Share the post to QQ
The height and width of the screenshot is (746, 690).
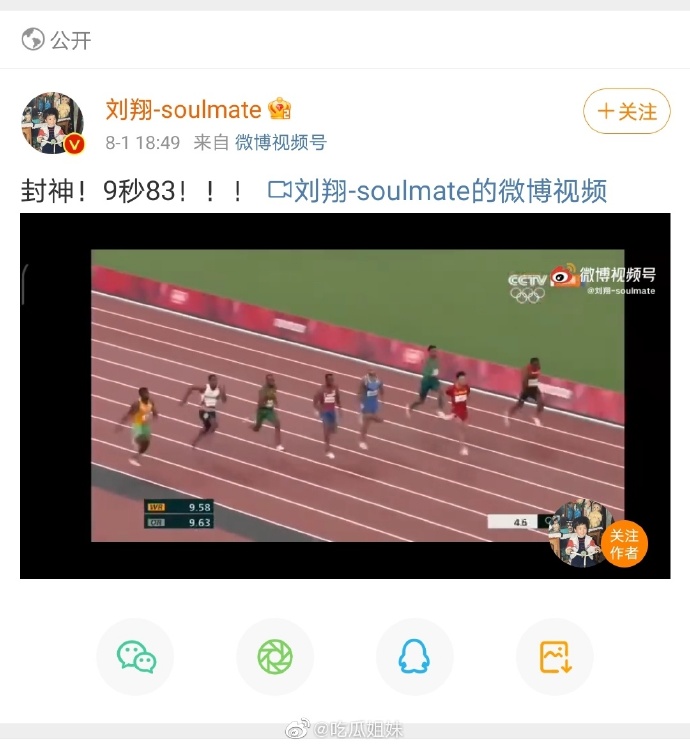coord(414,657)
